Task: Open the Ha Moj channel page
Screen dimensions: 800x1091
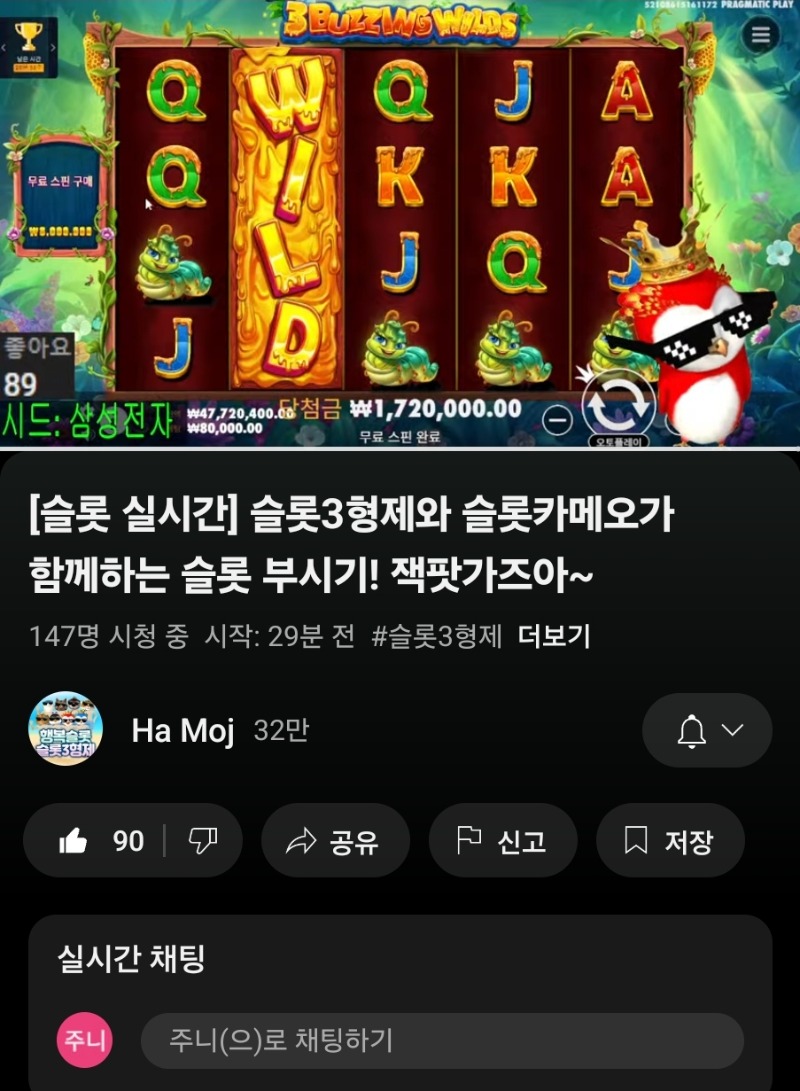Action: pos(182,730)
